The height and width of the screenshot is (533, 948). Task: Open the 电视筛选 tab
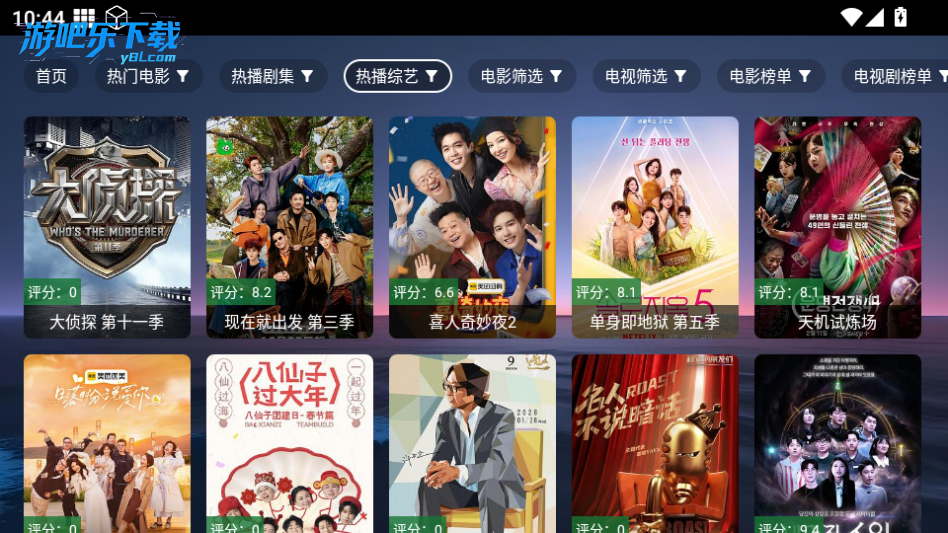click(646, 76)
